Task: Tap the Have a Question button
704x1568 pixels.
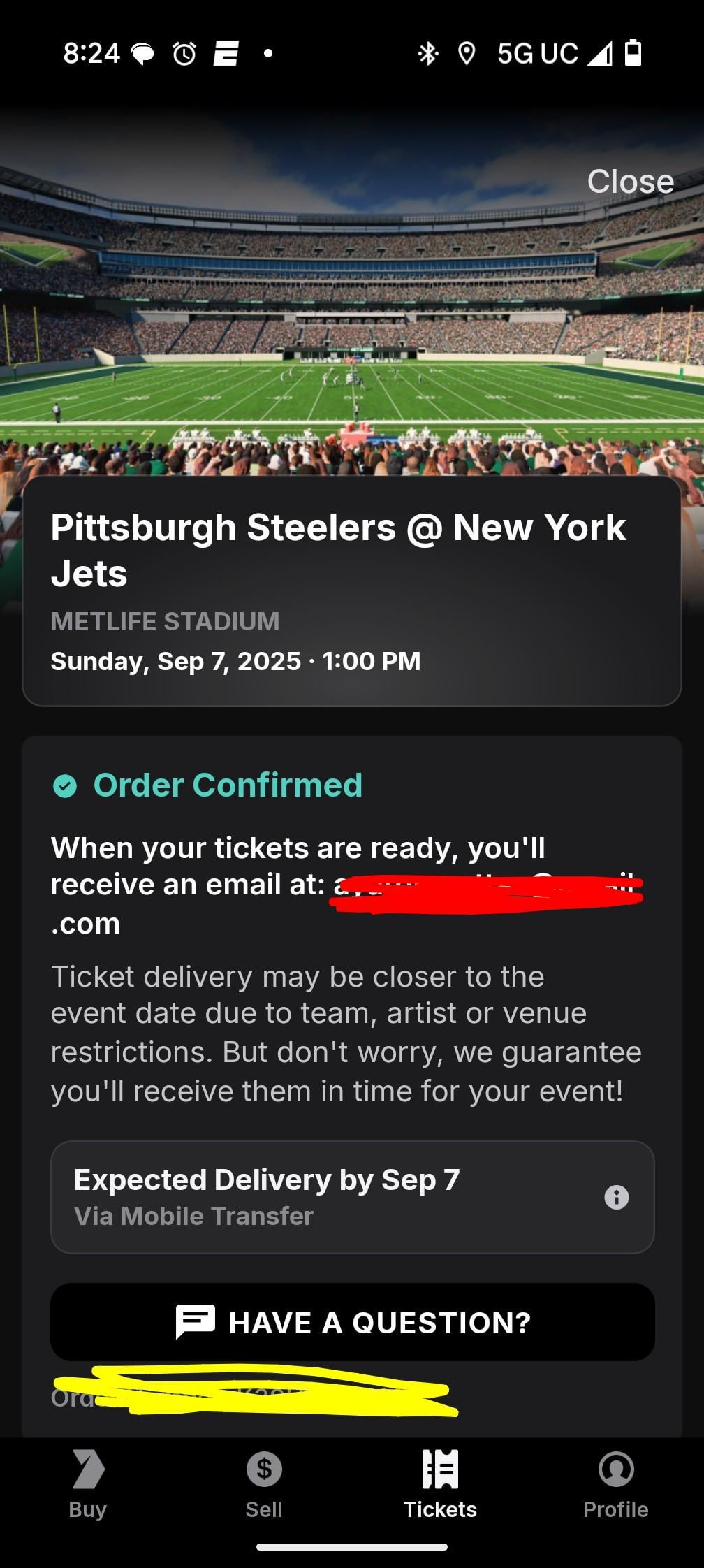Action: (353, 1321)
